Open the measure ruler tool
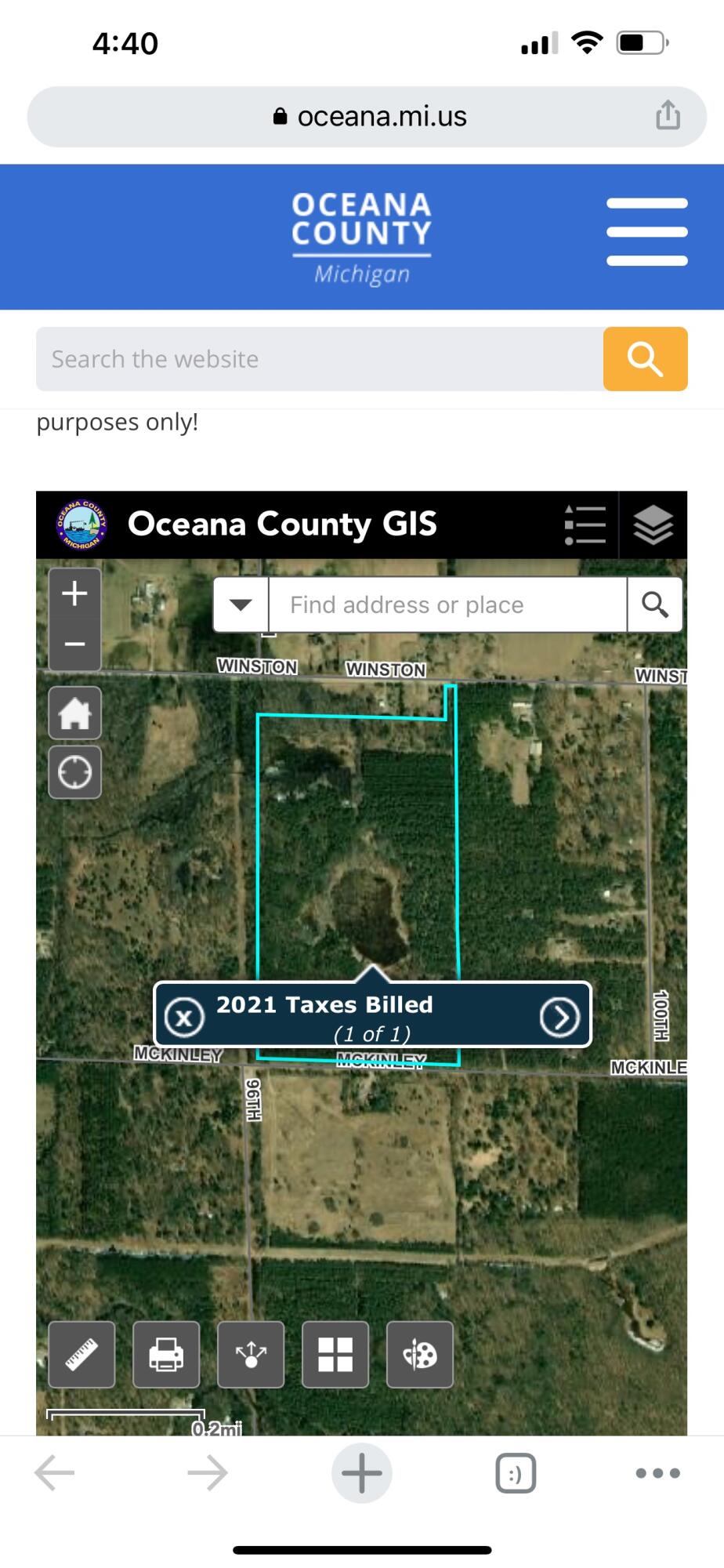The height and width of the screenshot is (1568, 724). click(81, 1355)
